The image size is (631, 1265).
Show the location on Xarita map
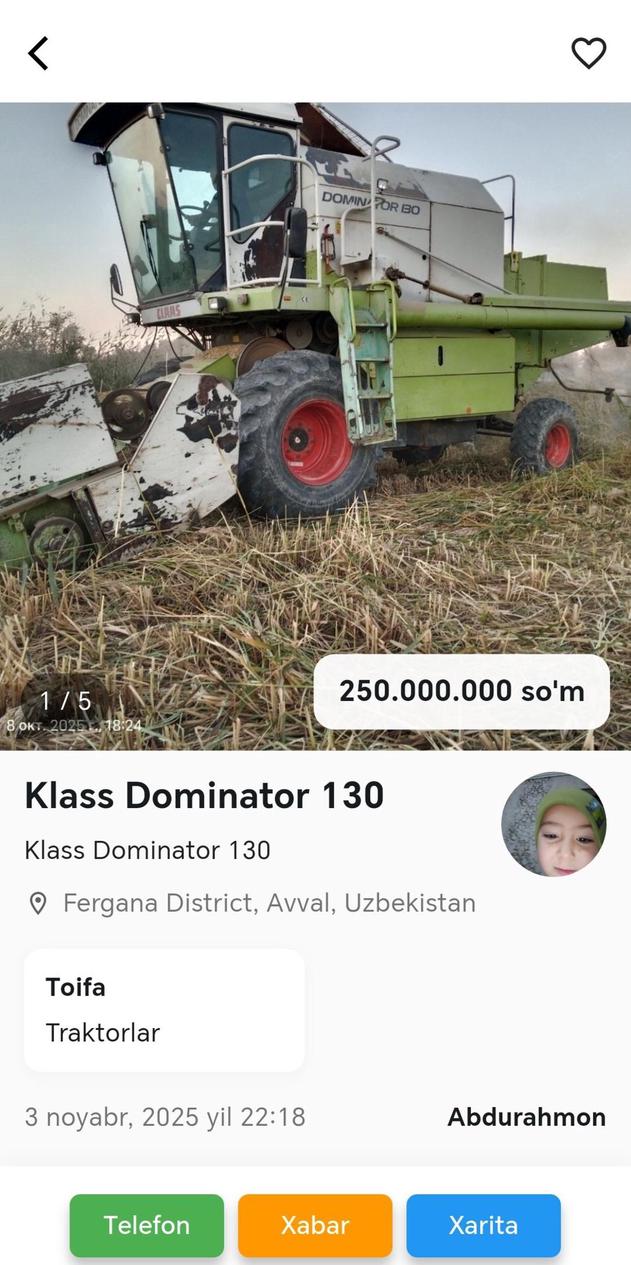pyautogui.click(x=483, y=1225)
